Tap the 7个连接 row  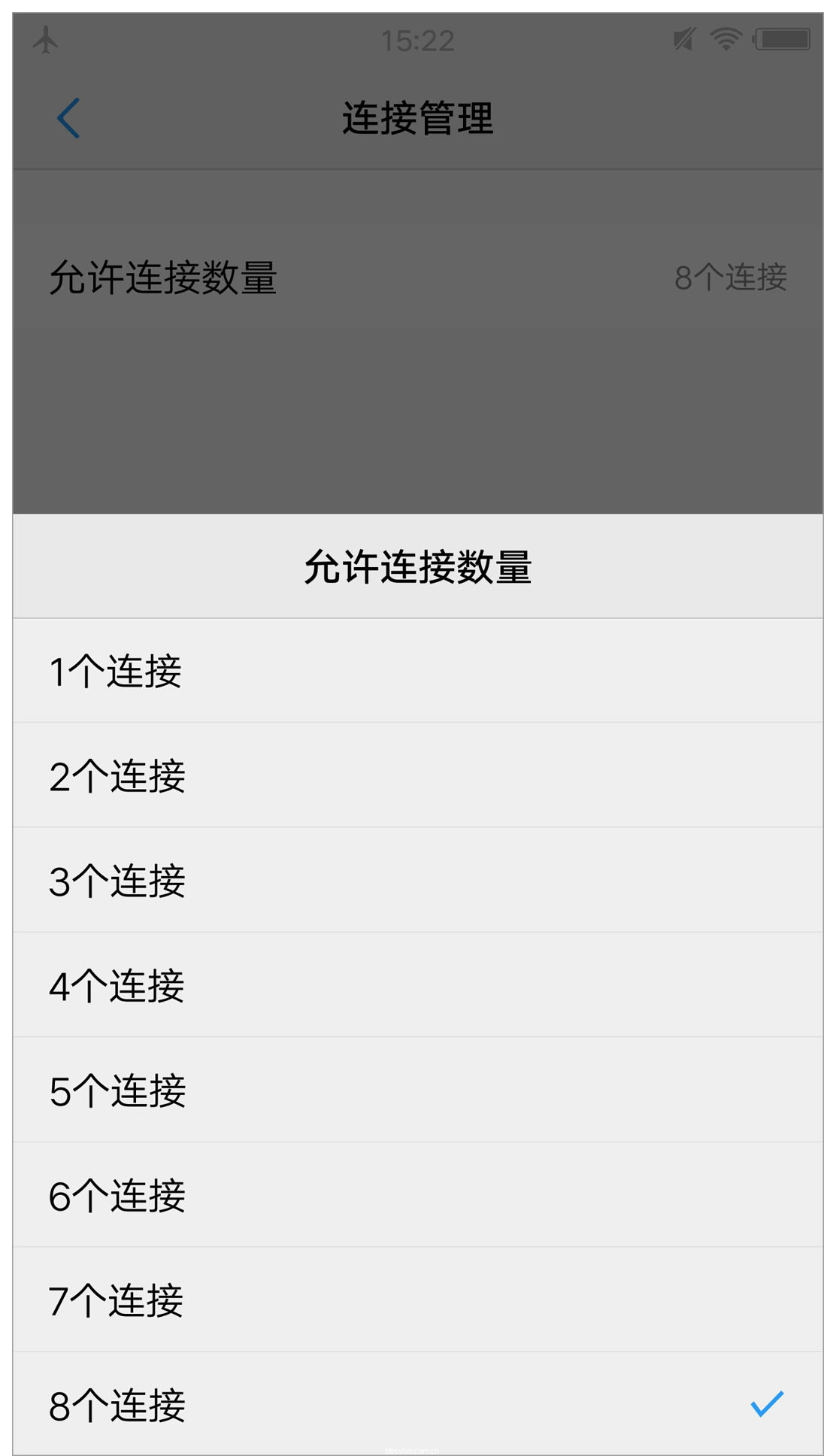point(418,1299)
